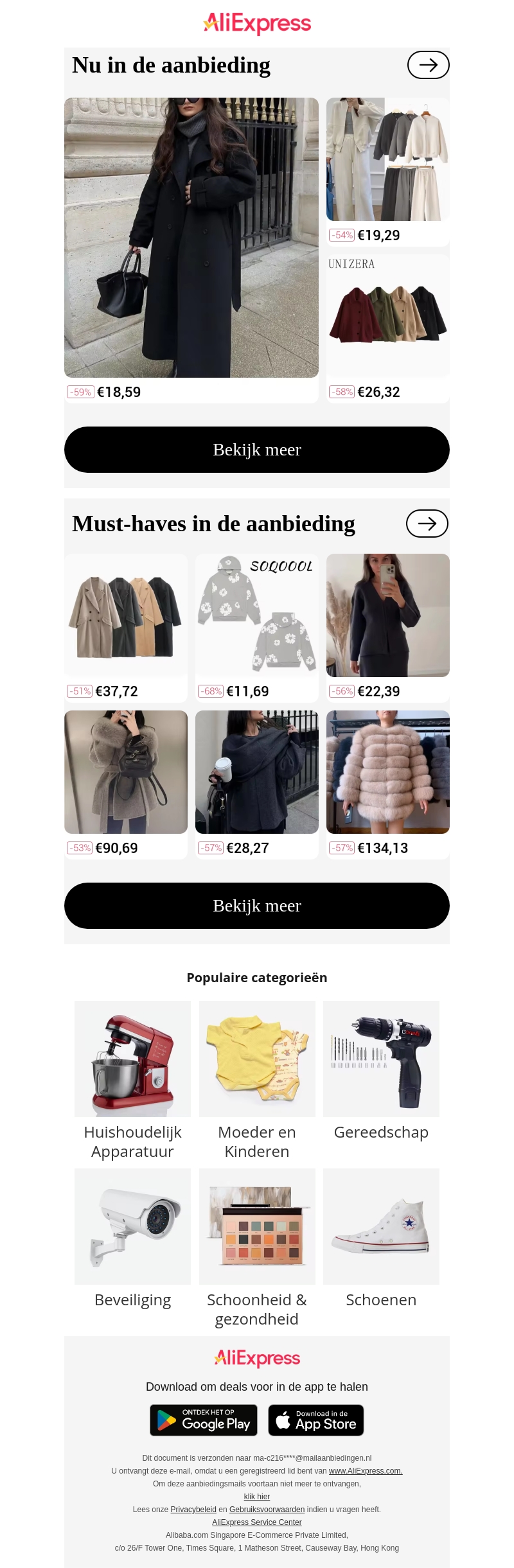The height and width of the screenshot is (1568, 514).
Task: Get the app on Google Play
Action: [204, 1420]
